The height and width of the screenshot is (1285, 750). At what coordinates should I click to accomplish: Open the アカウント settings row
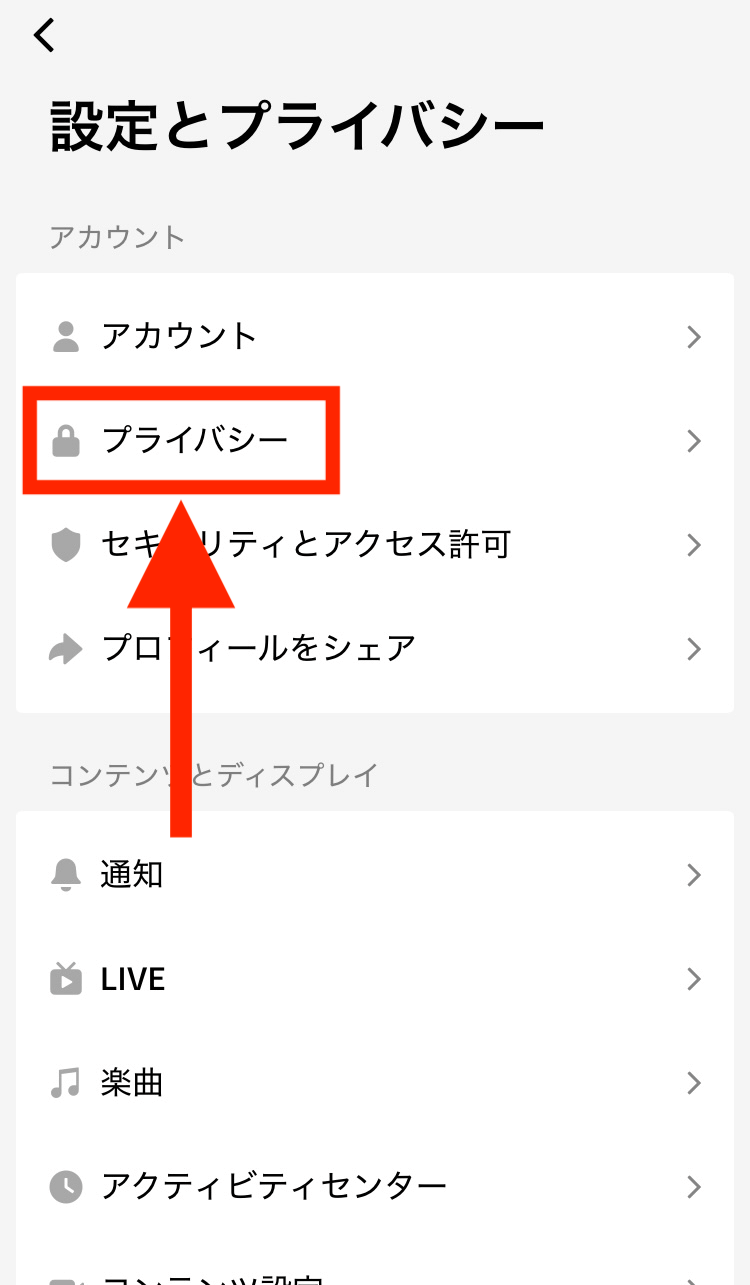(x=375, y=337)
